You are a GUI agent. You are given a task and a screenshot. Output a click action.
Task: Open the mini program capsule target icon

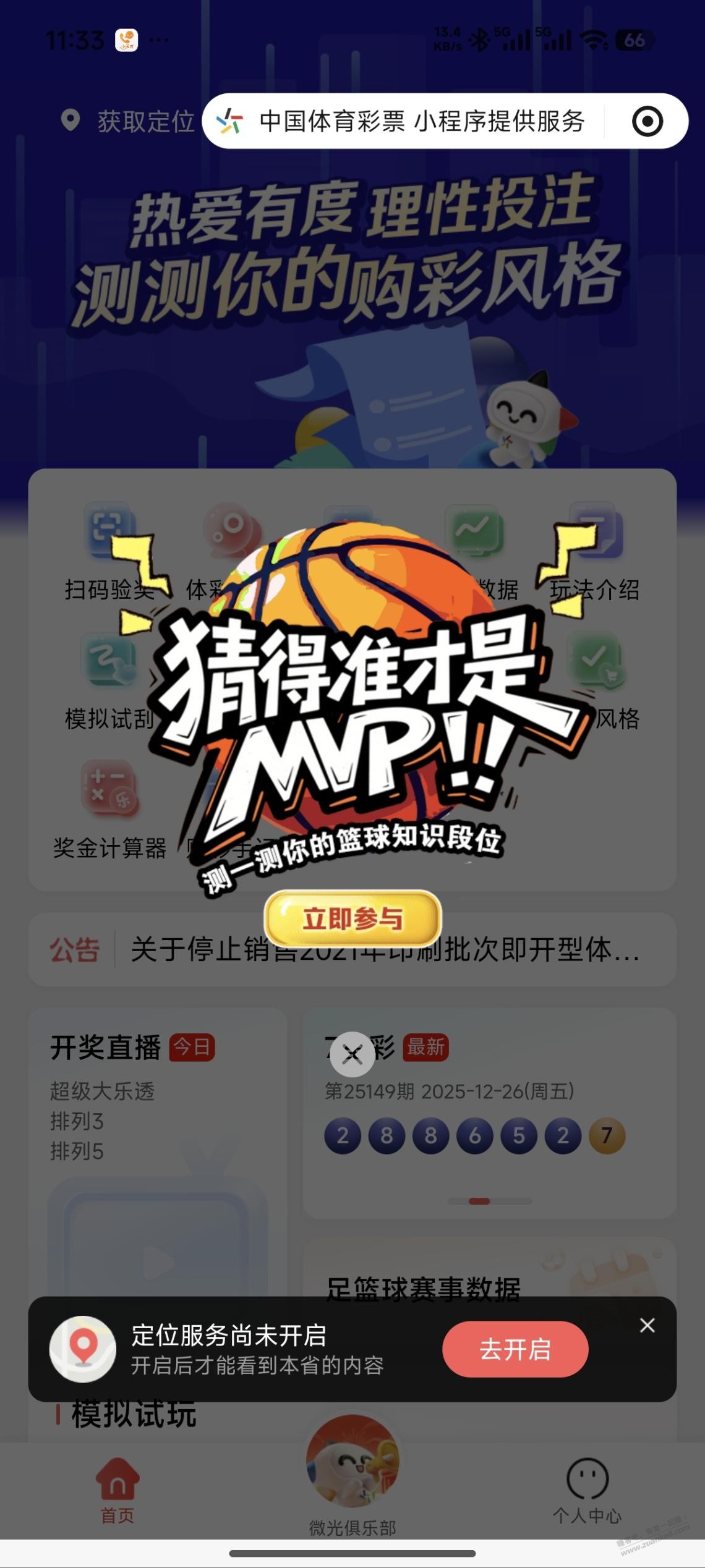tap(647, 121)
